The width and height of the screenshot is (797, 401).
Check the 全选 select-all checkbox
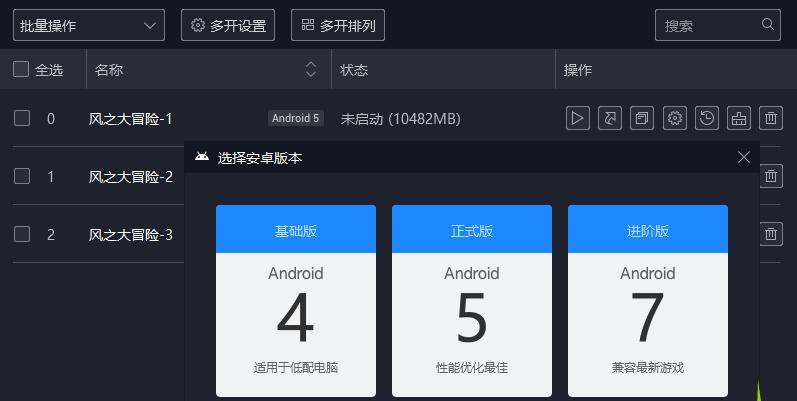pos(21,70)
